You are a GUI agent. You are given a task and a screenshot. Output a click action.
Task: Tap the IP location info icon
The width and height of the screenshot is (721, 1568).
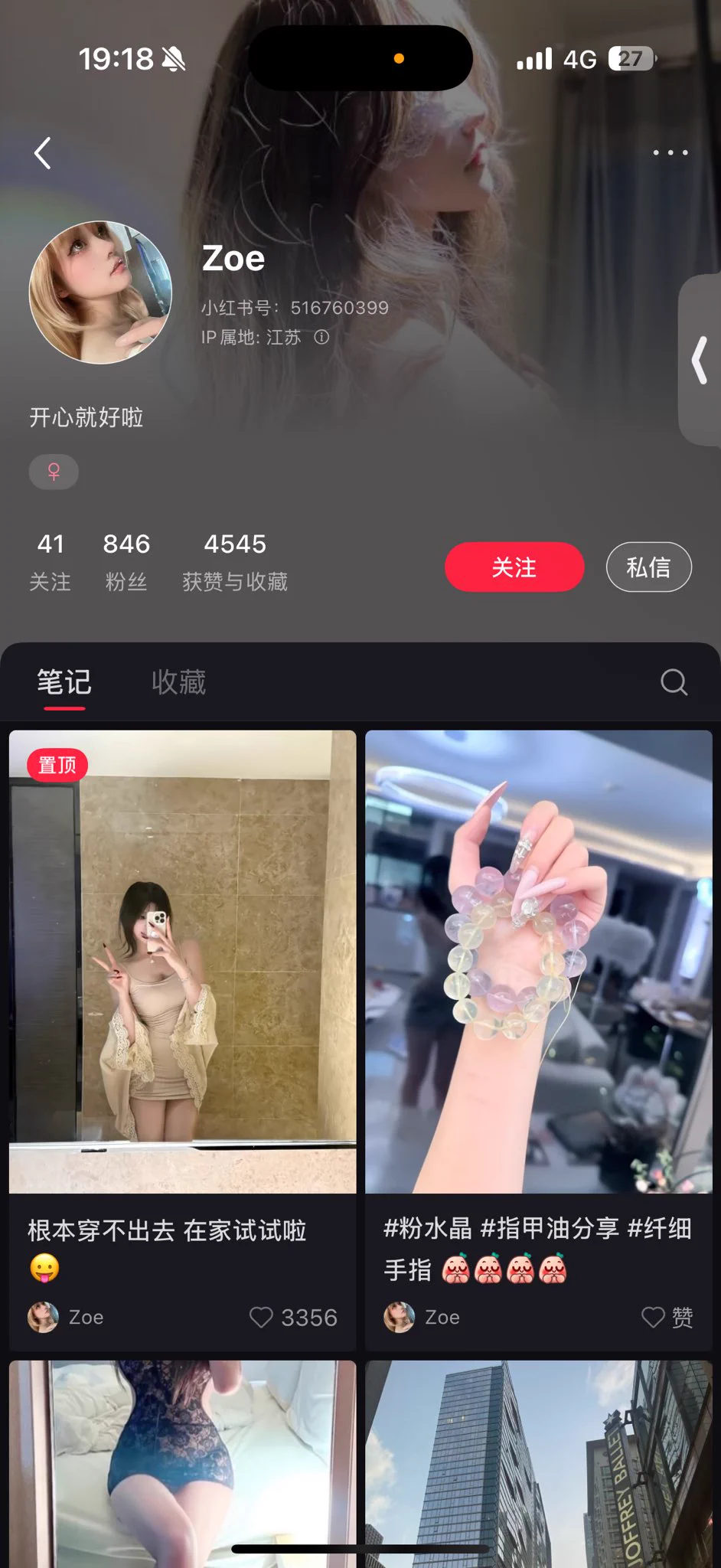click(x=322, y=337)
